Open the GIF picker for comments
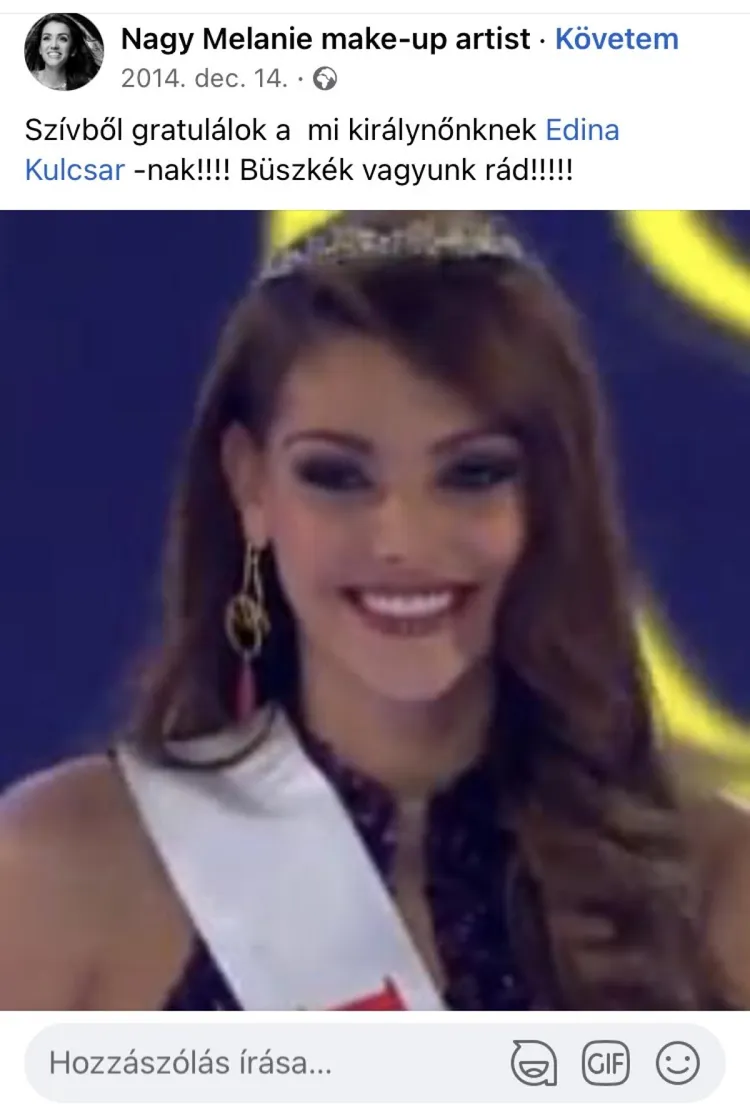The width and height of the screenshot is (750, 1107). coord(606,1063)
